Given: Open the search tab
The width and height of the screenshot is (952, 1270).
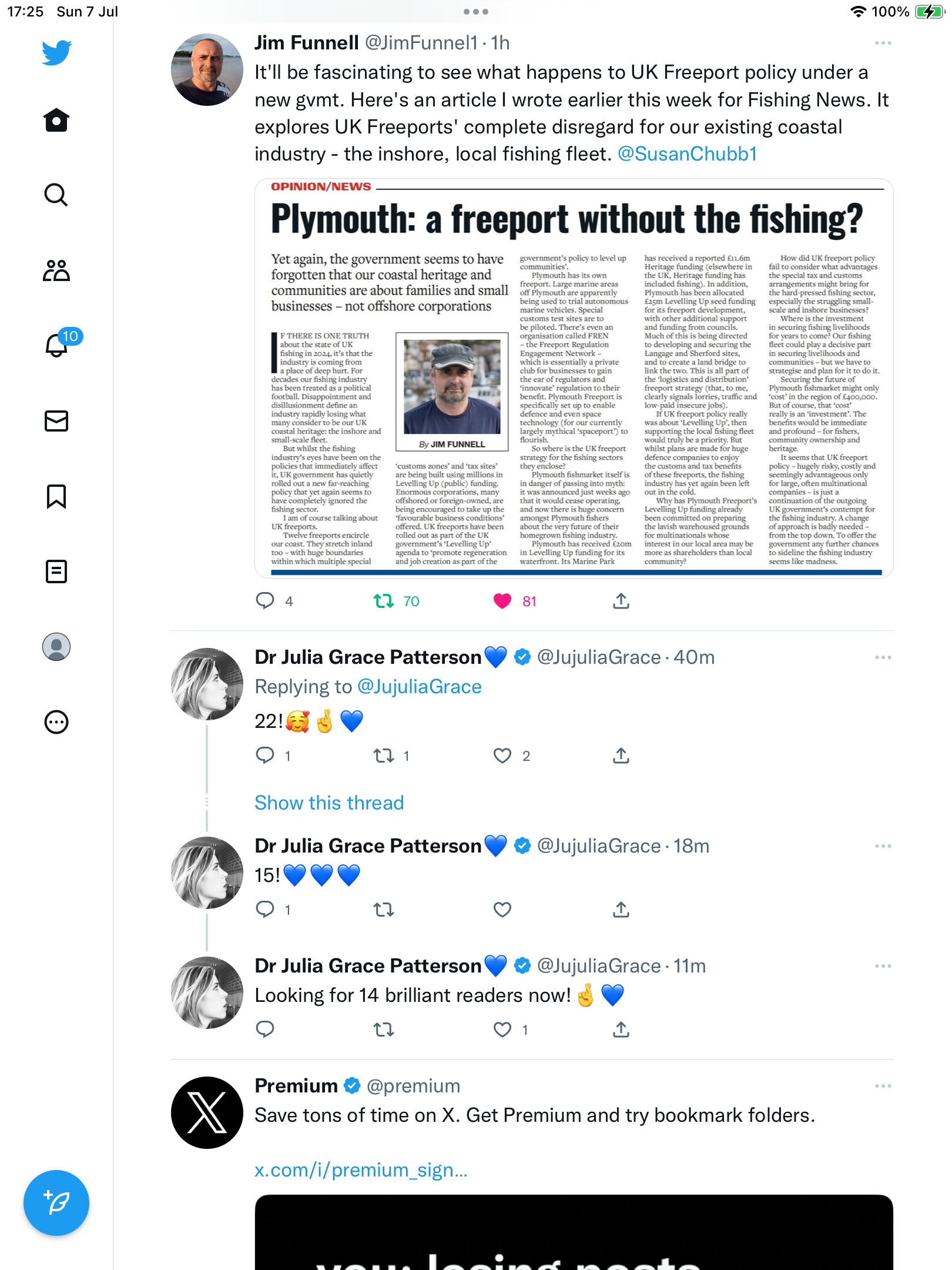Looking at the screenshot, I should pos(56,195).
